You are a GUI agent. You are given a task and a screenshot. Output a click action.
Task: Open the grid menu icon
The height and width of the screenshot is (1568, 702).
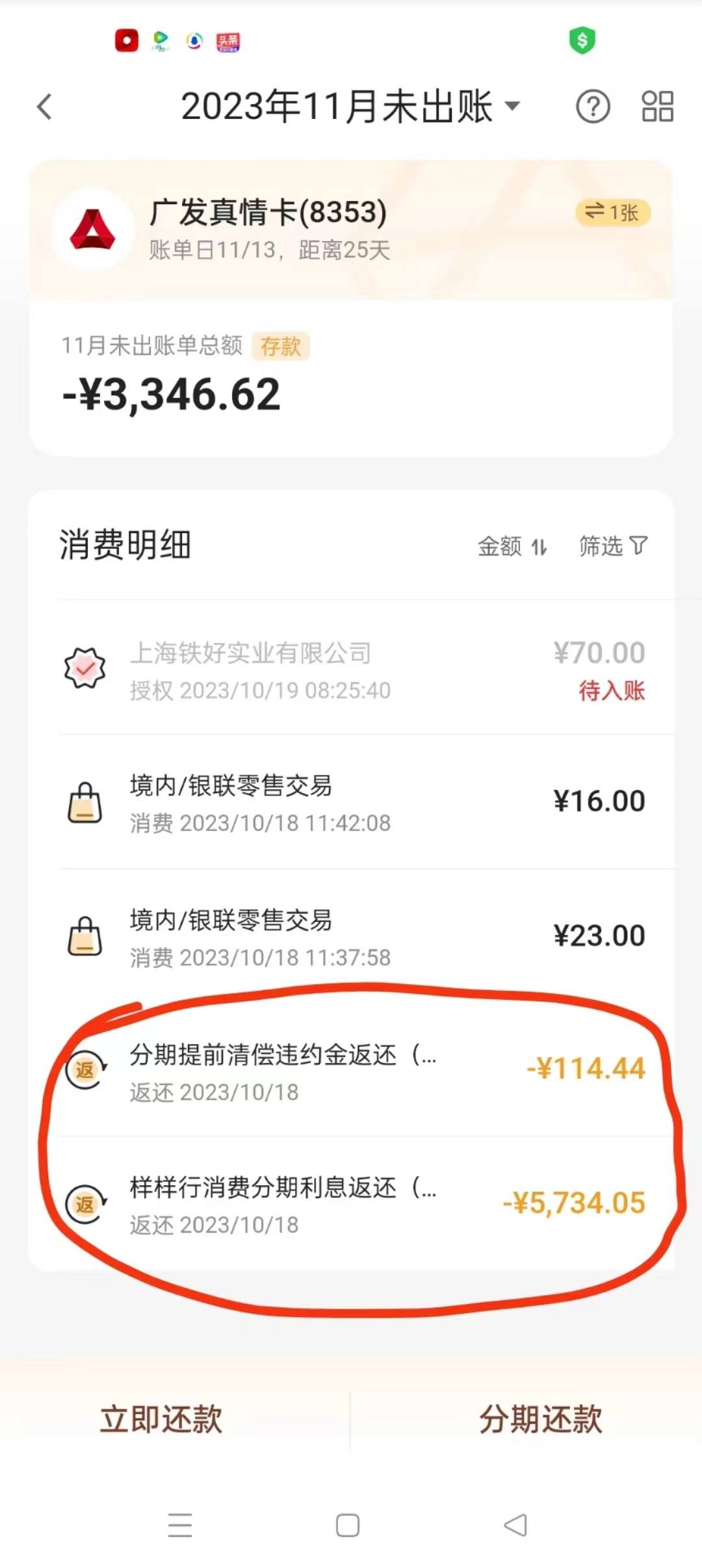tap(657, 107)
